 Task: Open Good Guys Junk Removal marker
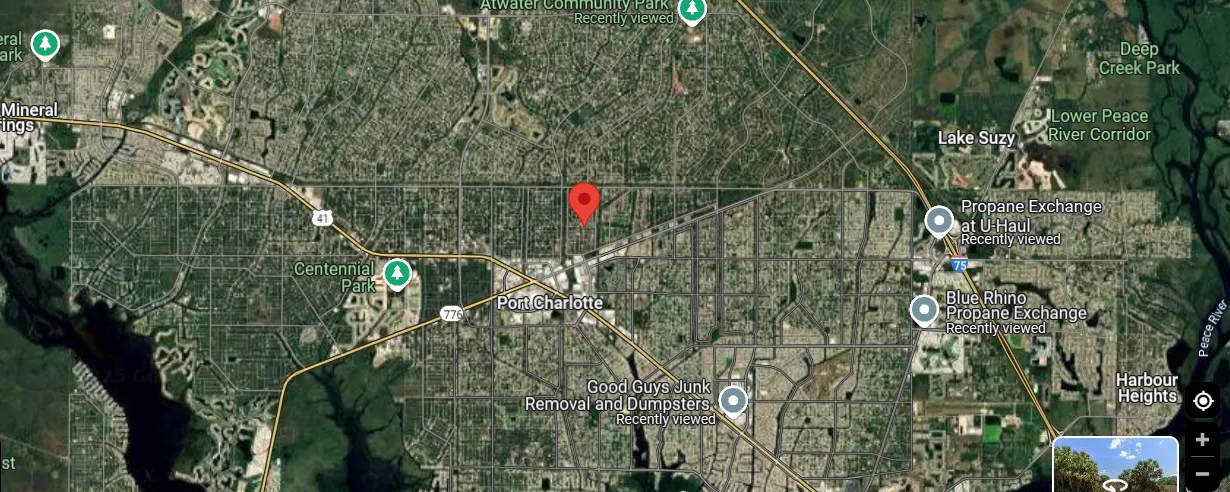[734, 400]
